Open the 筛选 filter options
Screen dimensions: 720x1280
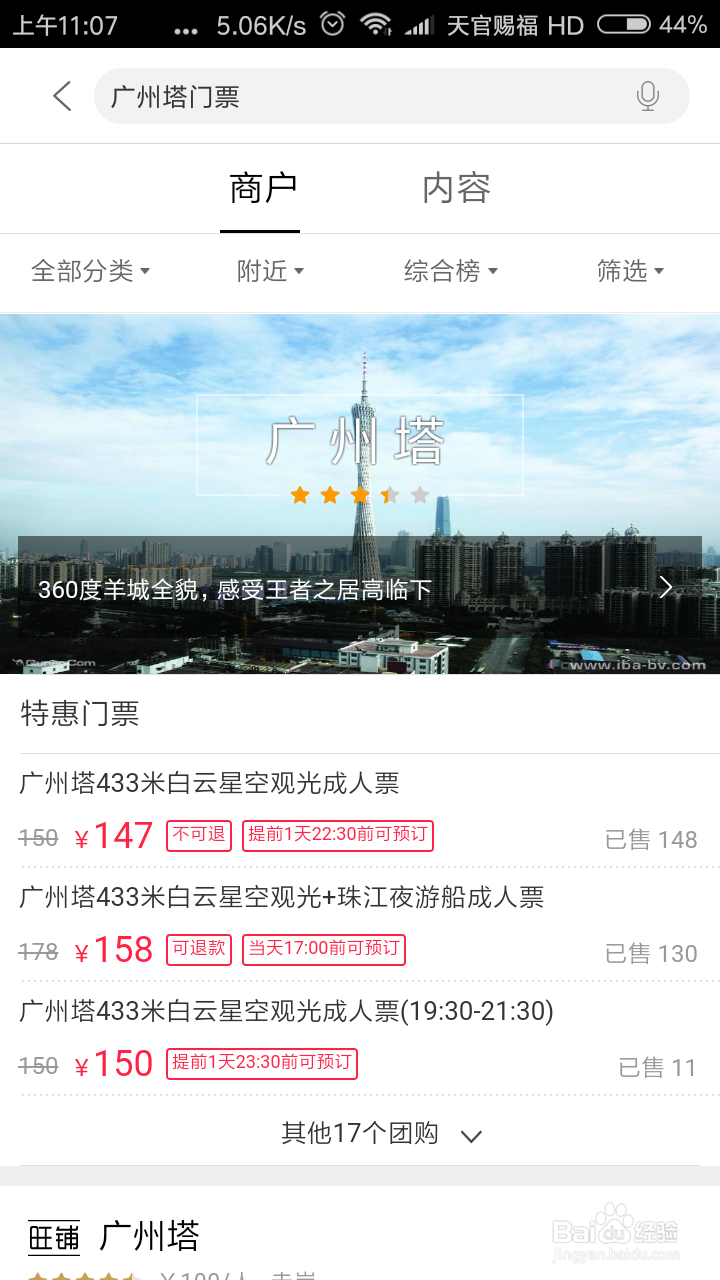tap(630, 270)
